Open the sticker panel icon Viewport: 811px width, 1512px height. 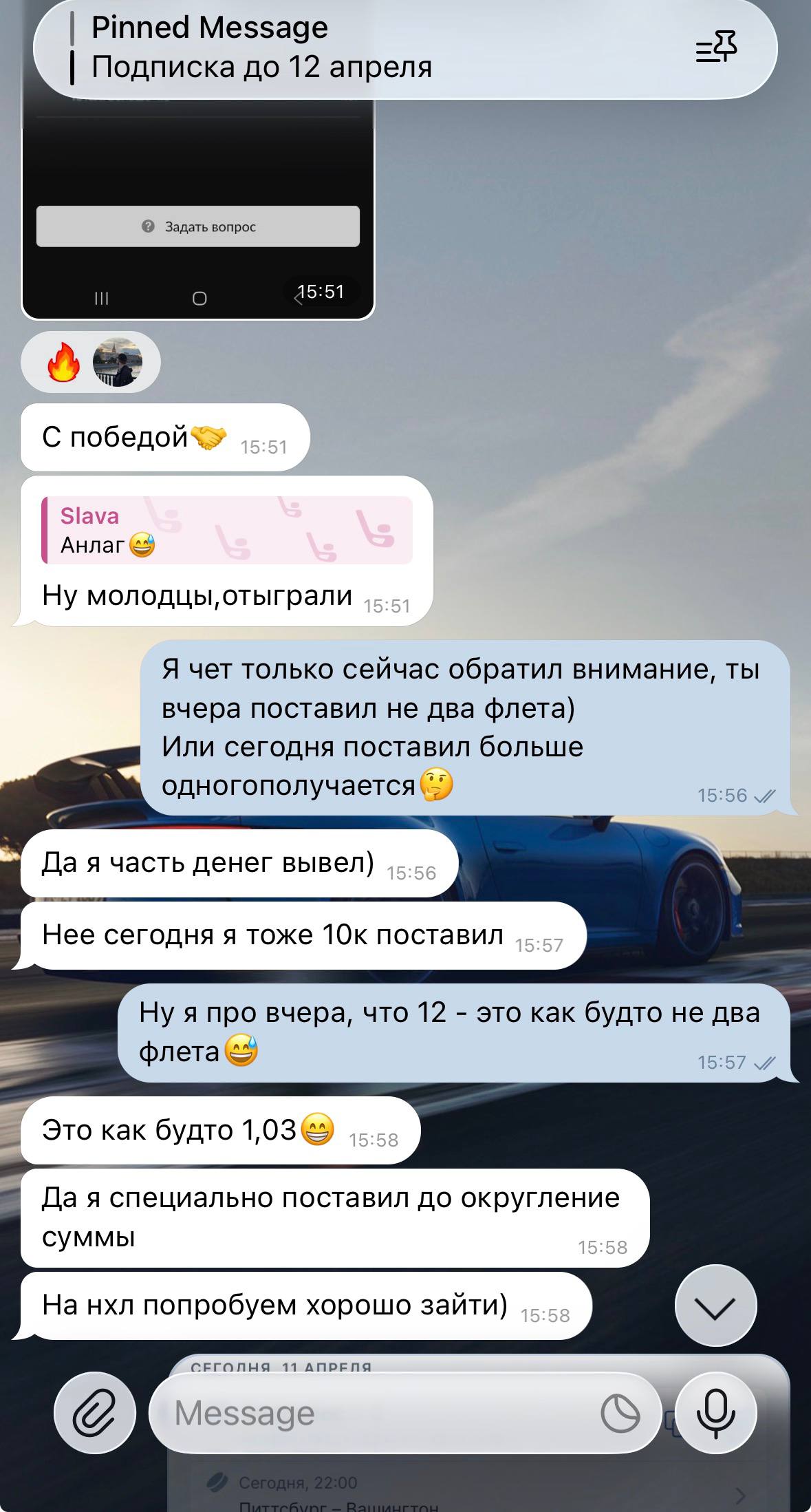pyautogui.click(x=620, y=1413)
